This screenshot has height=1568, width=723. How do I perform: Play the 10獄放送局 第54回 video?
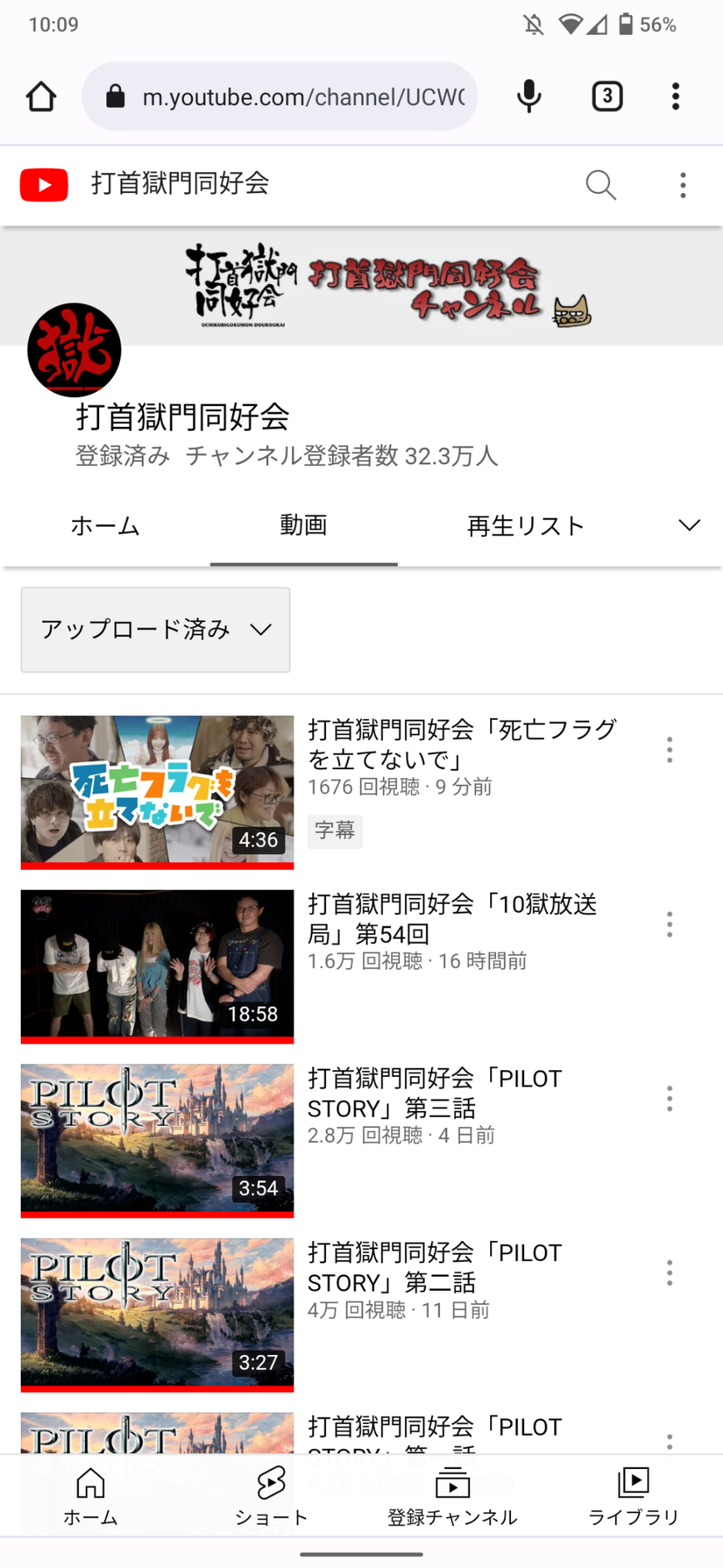pos(157,965)
